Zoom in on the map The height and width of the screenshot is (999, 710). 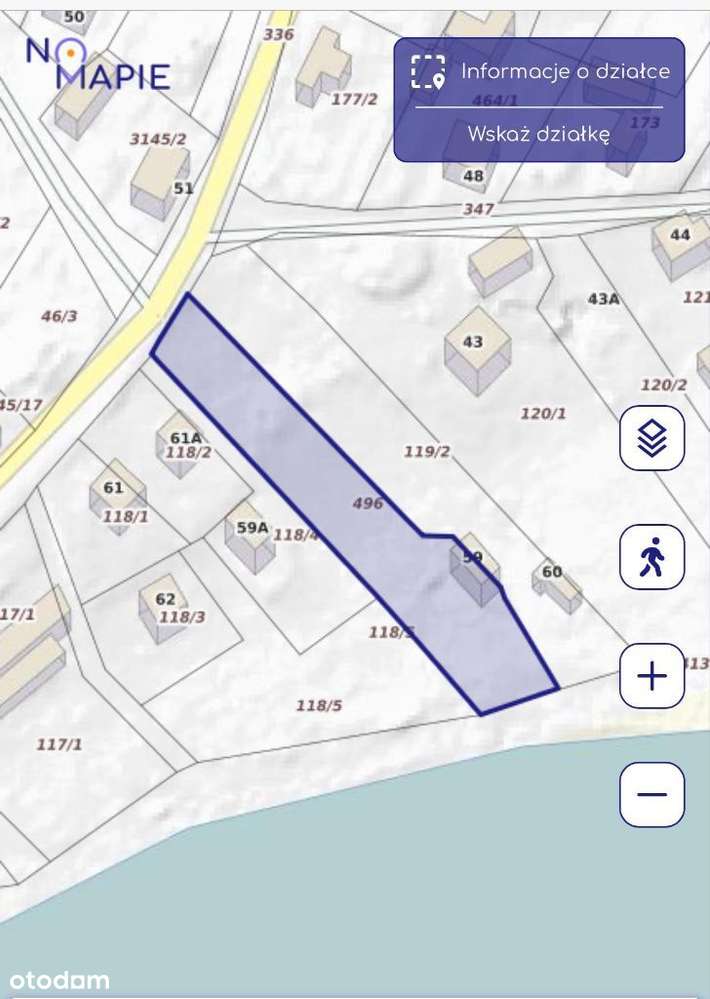coord(652,676)
